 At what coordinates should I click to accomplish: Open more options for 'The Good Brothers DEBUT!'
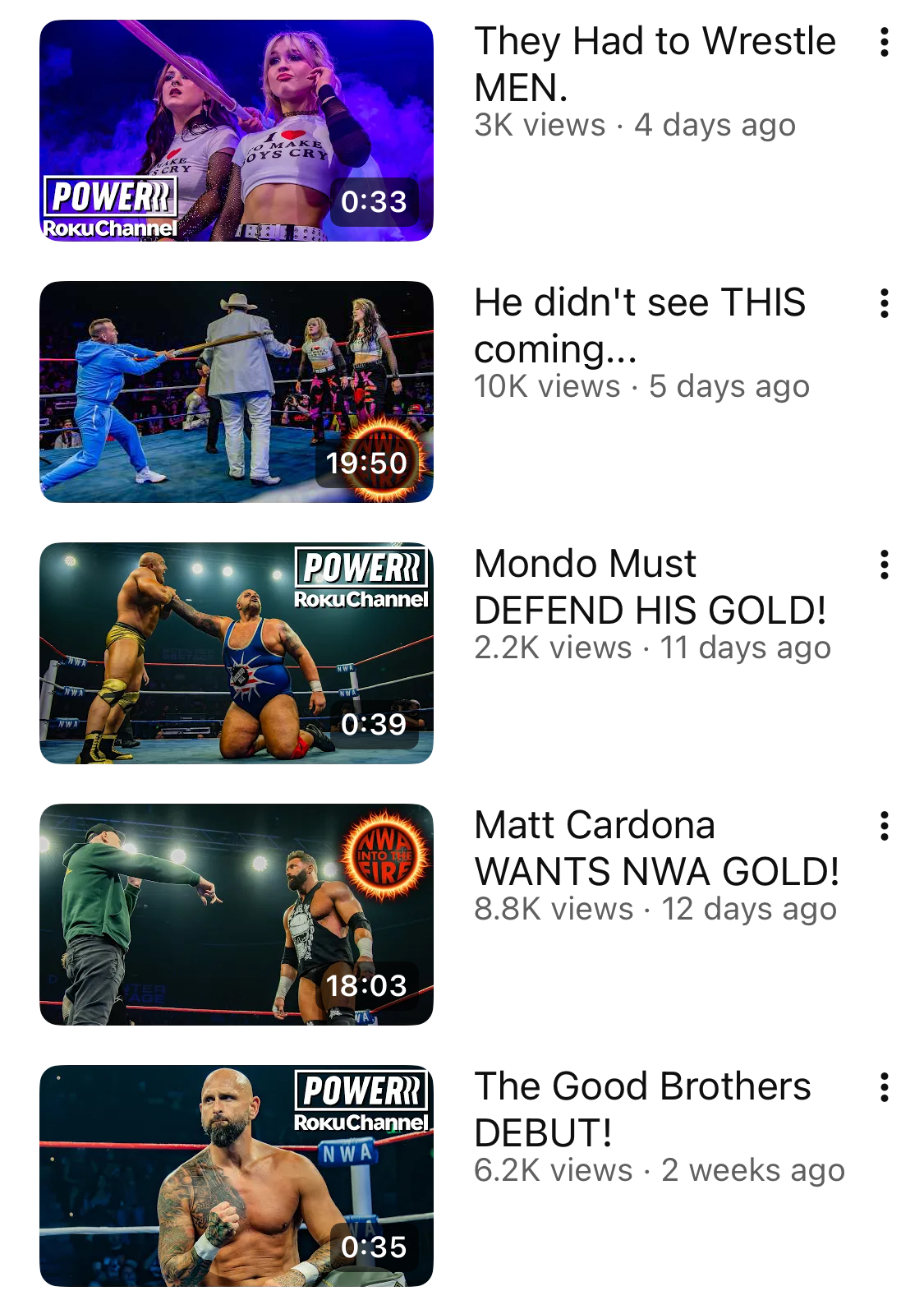click(x=884, y=1087)
